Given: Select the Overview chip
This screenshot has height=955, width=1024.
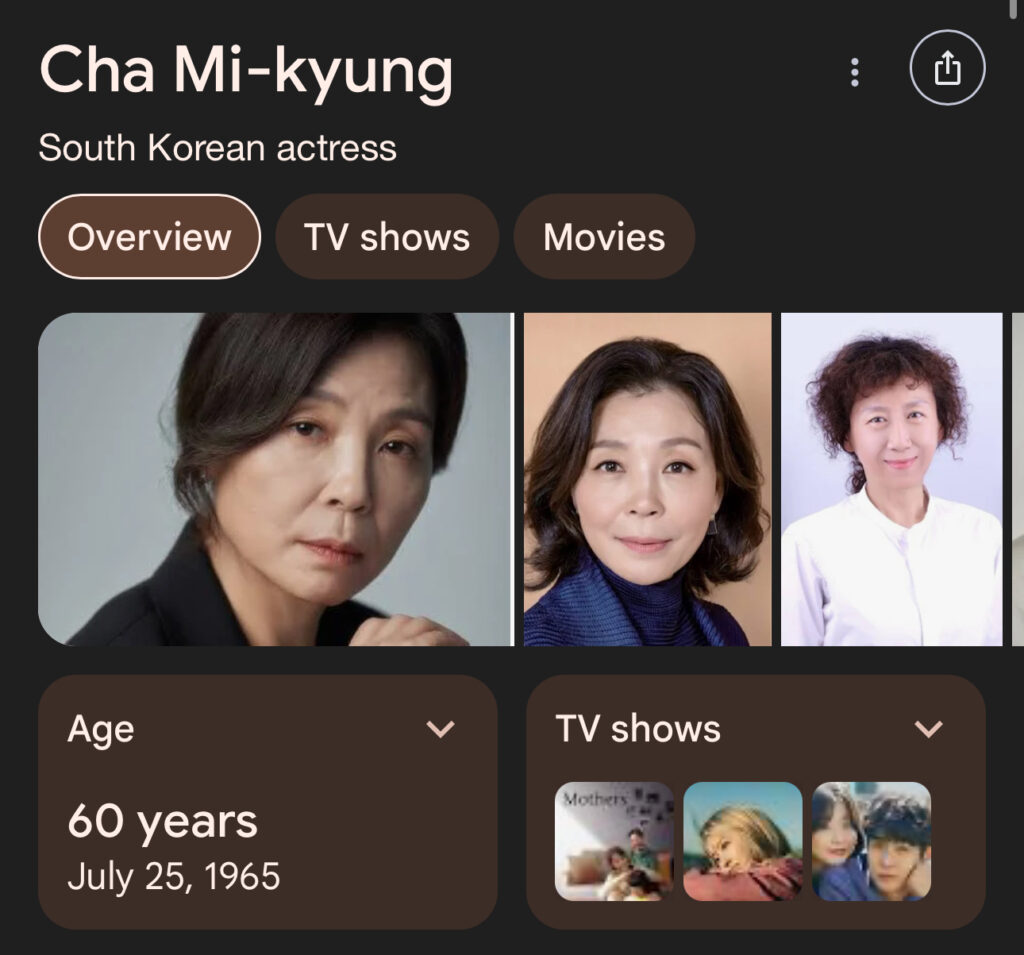Looking at the screenshot, I should tap(149, 237).
